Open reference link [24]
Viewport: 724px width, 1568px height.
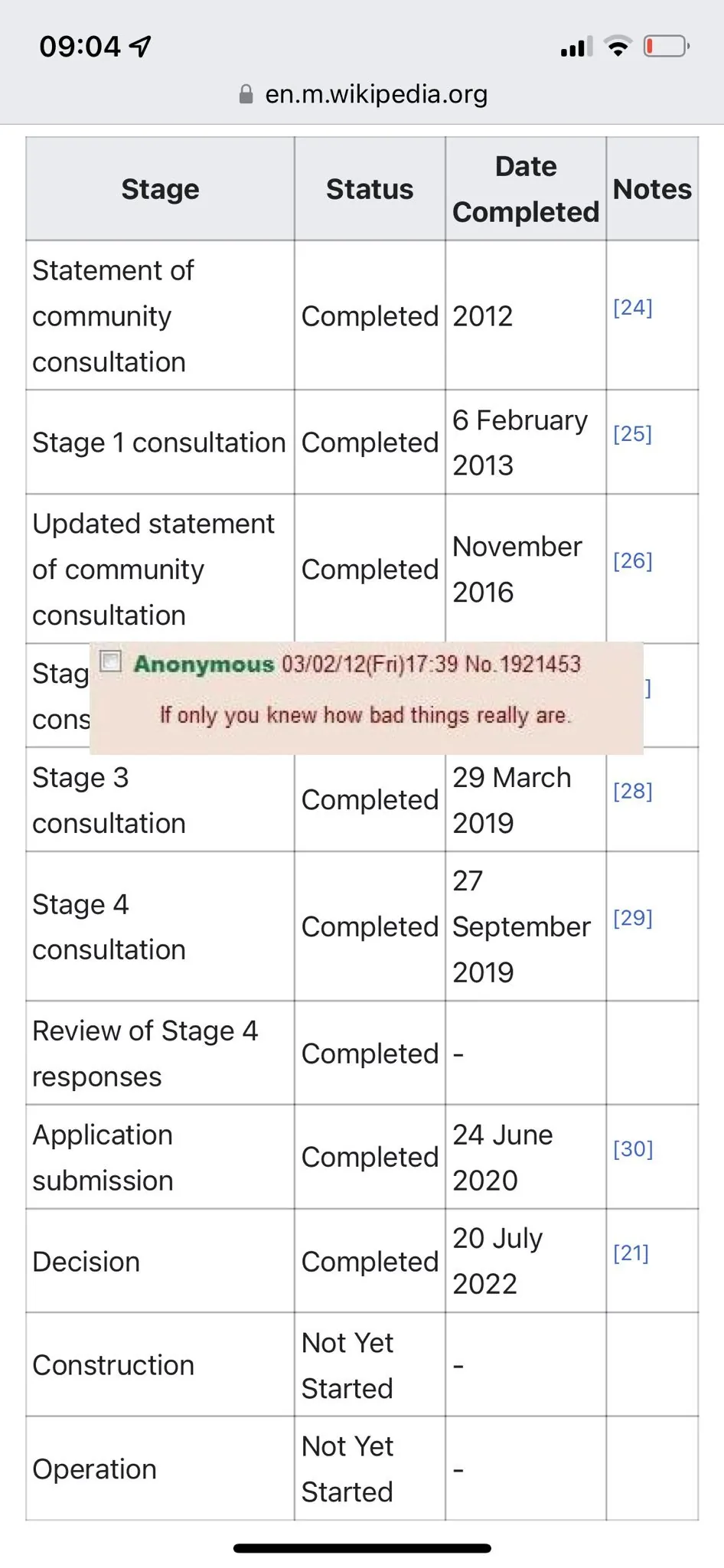click(633, 307)
